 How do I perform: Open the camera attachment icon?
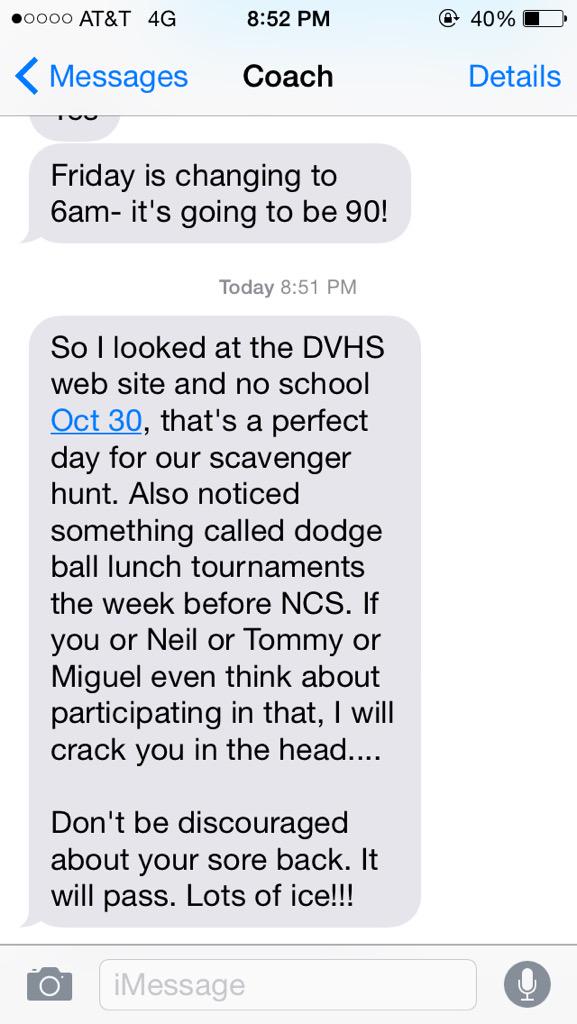pyautogui.click(x=50, y=984)
